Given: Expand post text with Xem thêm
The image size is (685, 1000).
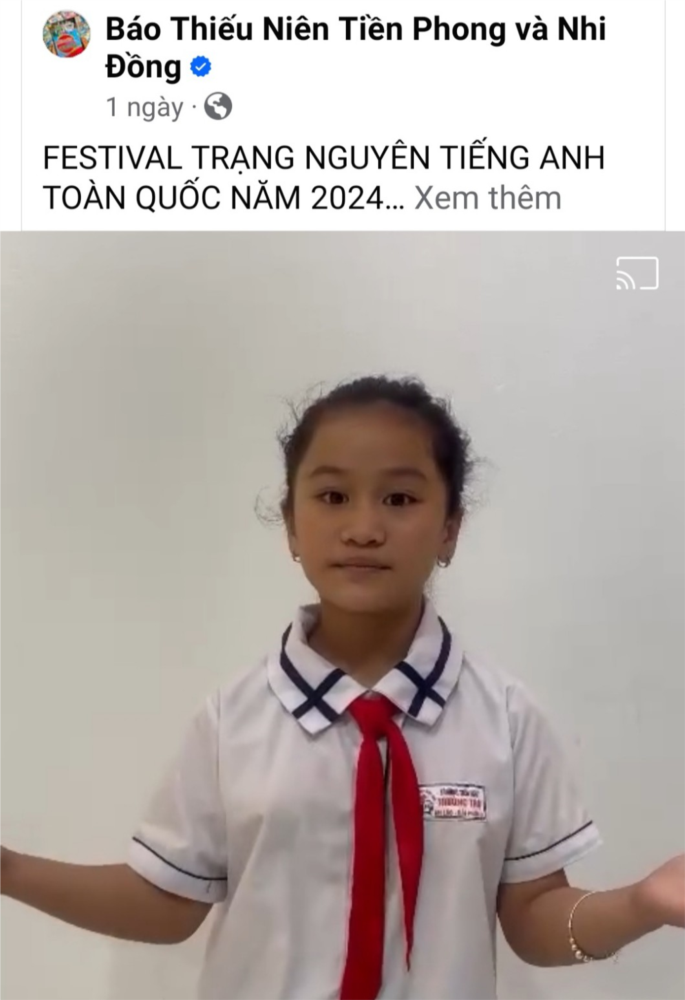Looking at the screenshot, I should click(488, 198).
